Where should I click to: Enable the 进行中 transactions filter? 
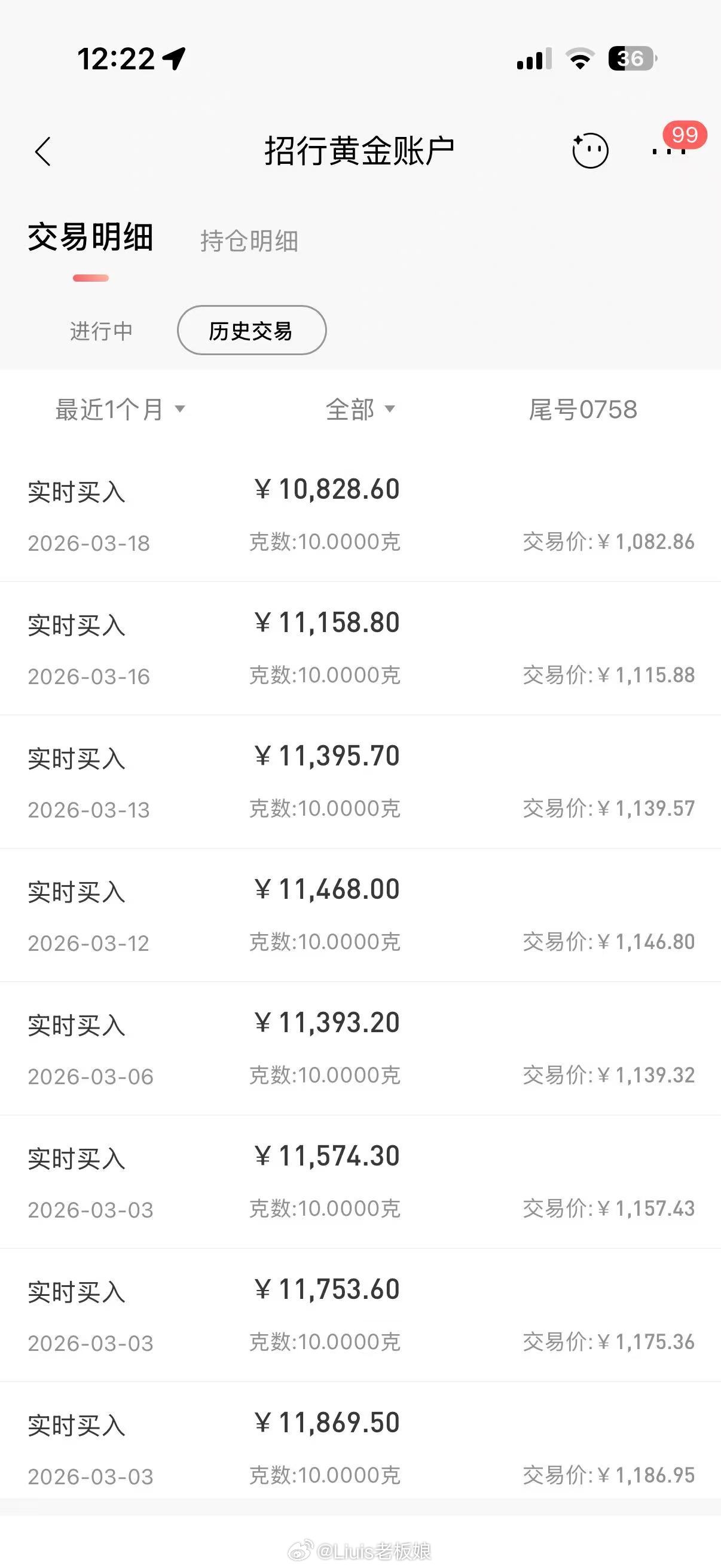pyautogui.click(x=102, y=331)
